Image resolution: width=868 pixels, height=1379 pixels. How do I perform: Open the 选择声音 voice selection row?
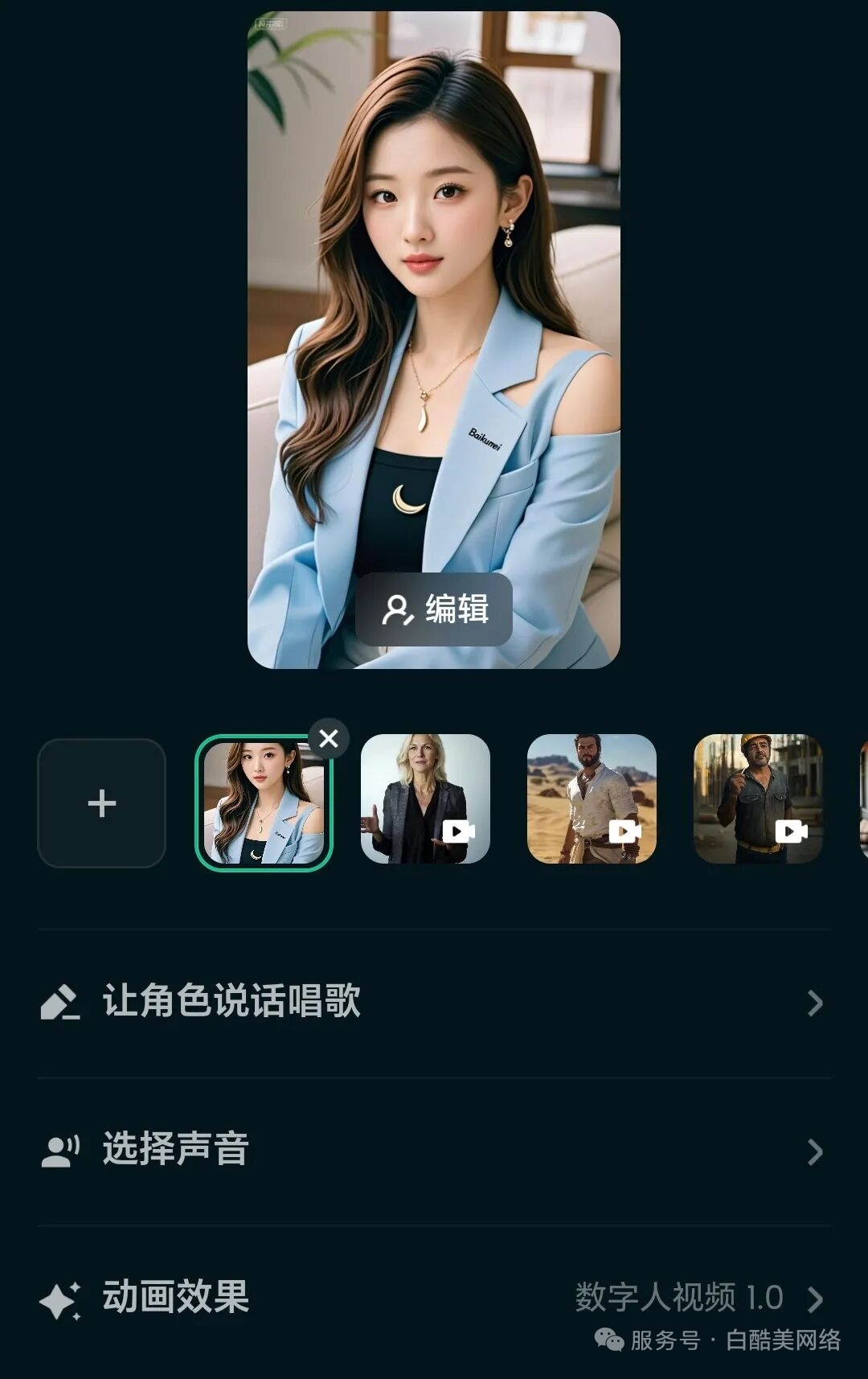434,1150
